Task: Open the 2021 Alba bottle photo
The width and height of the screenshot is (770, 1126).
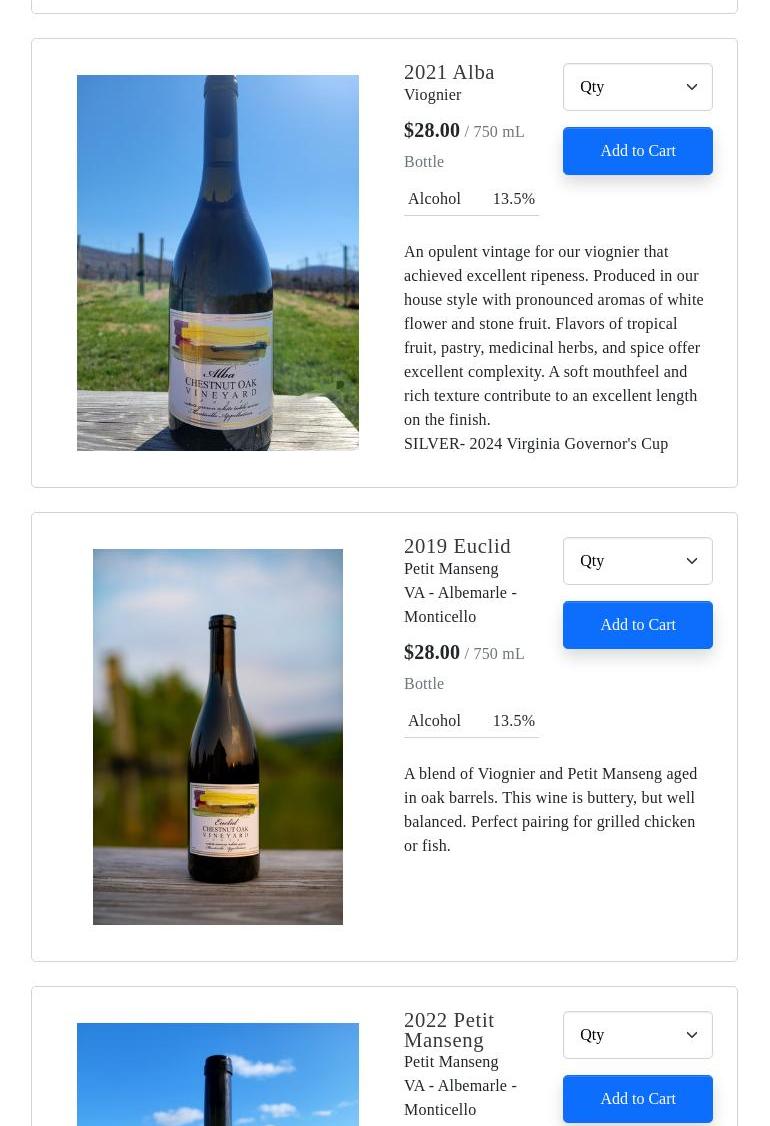Action: pos(218,263)
